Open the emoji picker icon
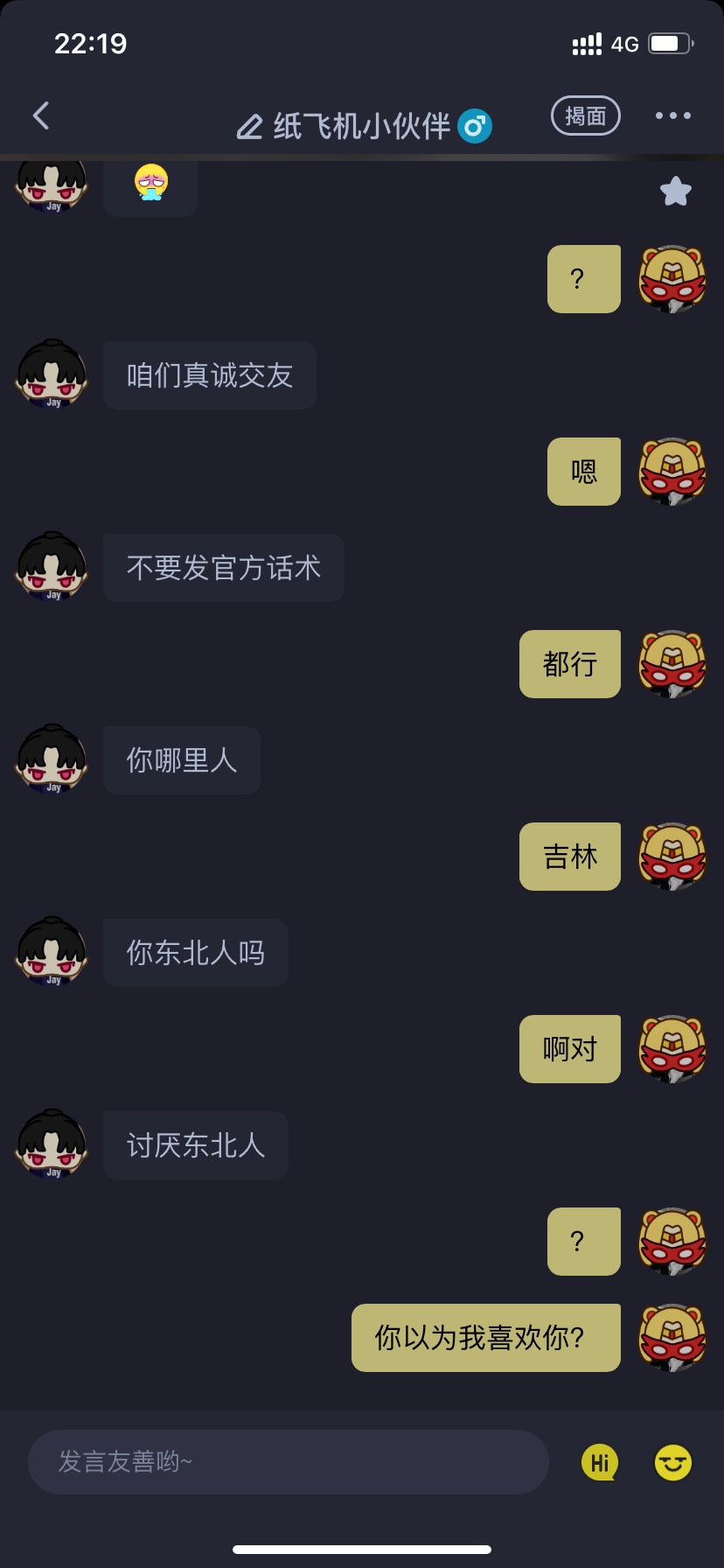 [x=672, y=1461]
